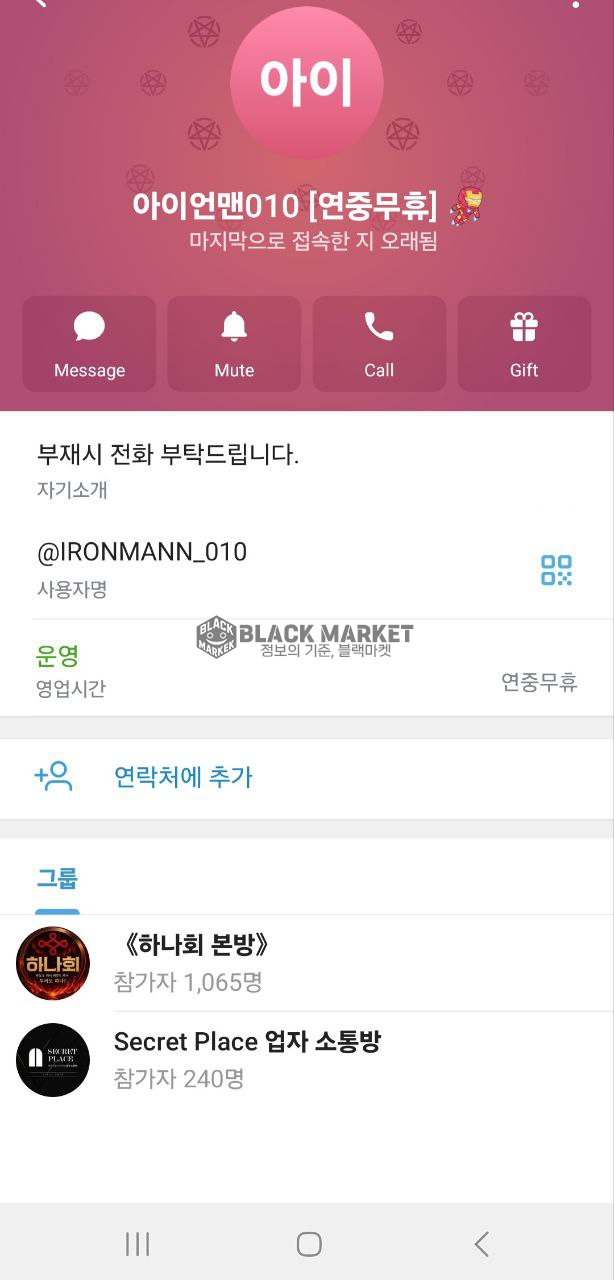Open the username QR code icon
Viewport: 614px width, 1280px height.
[x=556, y=570]
